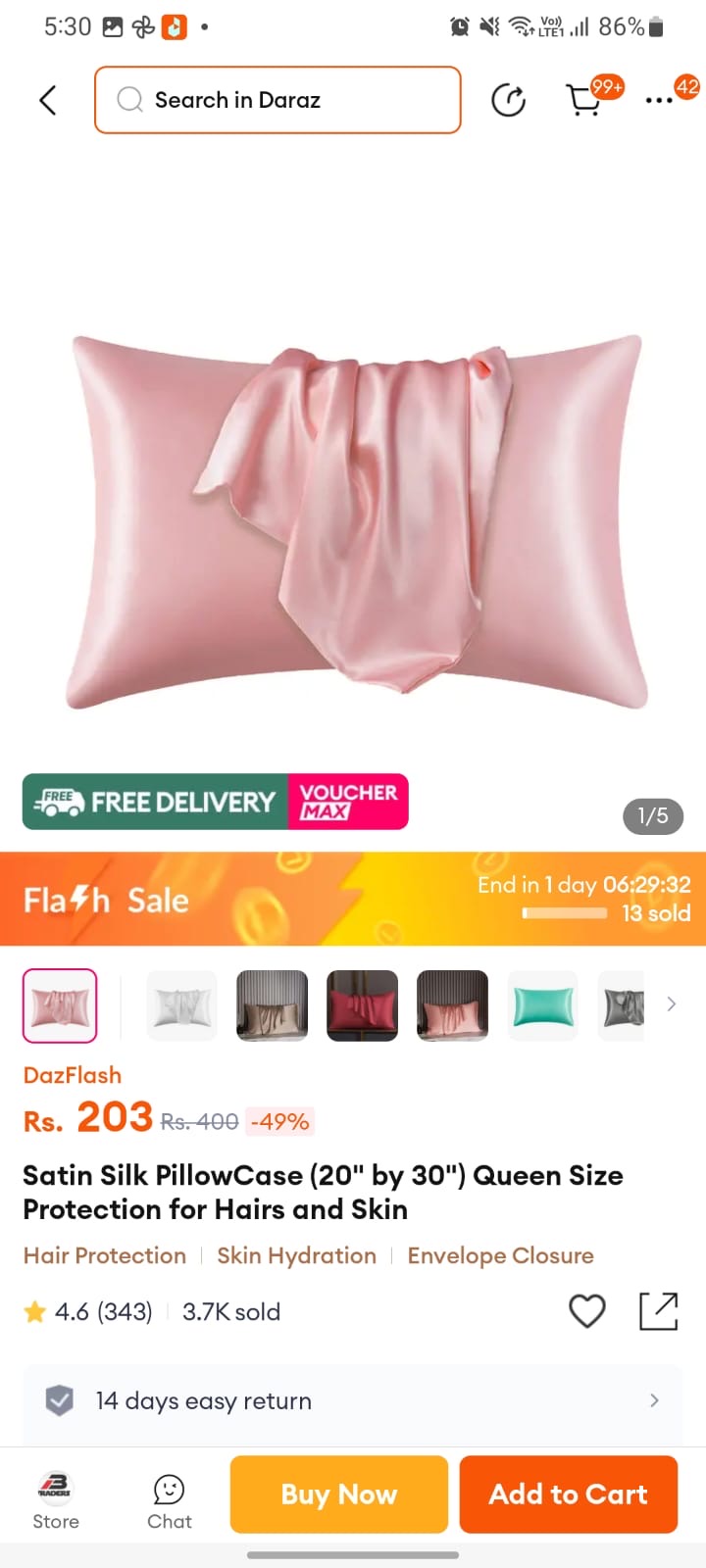Image resolution: width=706 pixels, height=1568 pixels.
Task: Share this product listing
Action: click(658, 1310)
